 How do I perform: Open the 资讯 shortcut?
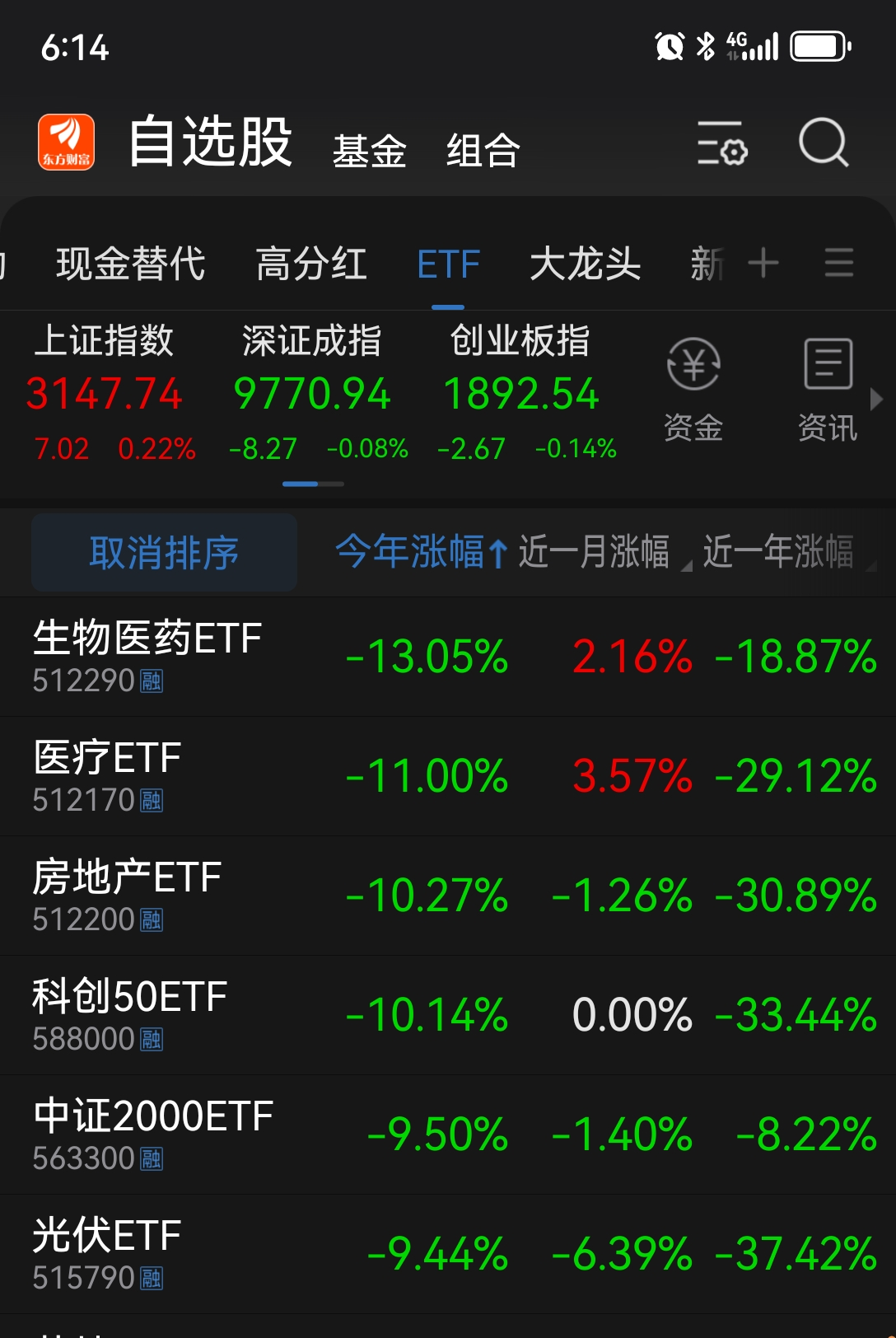pos(828,390)
